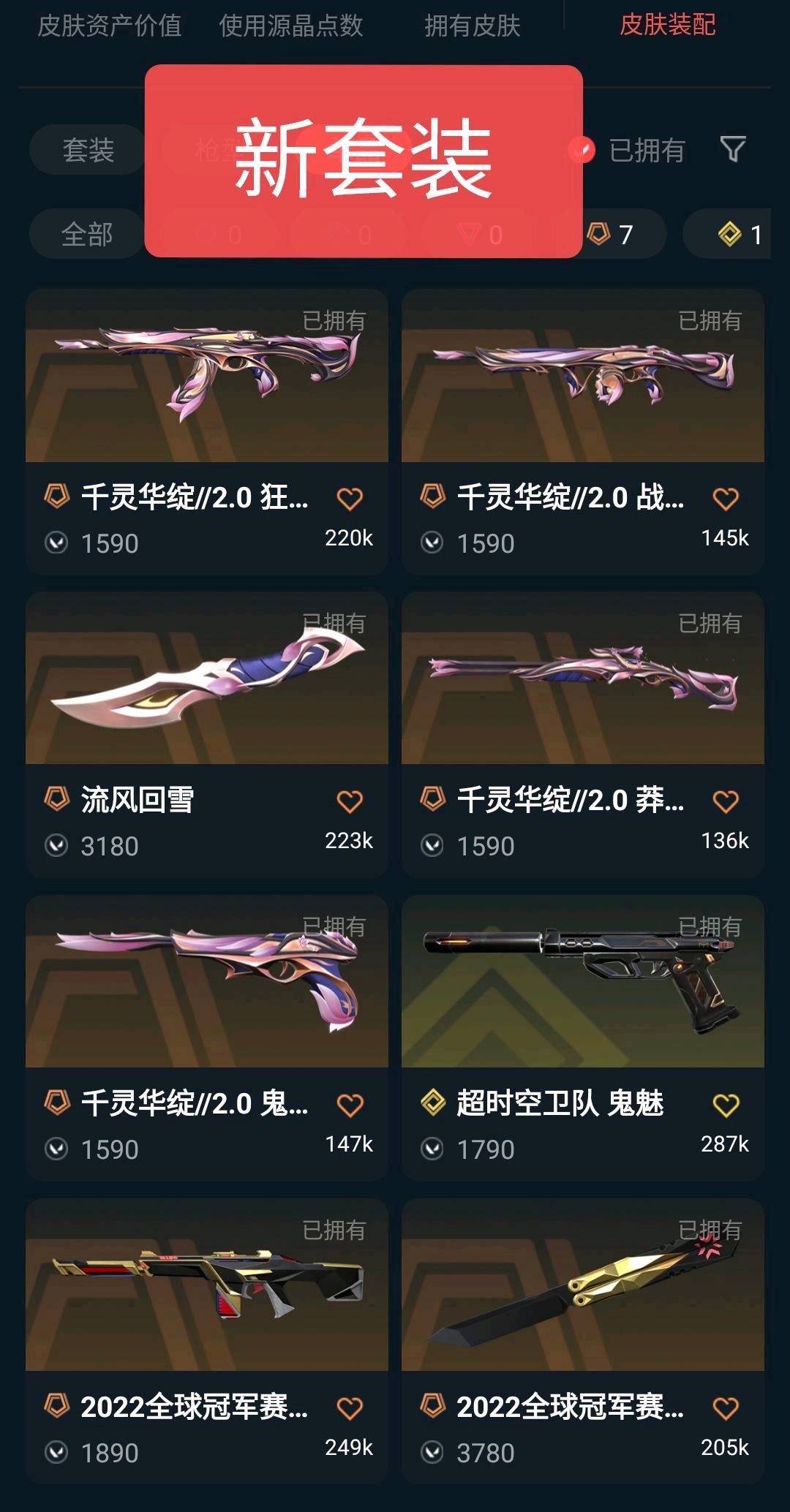Like the 2022全球冠军赛 skin priced 3780
This screenshot has width=790, height=1512.
[726, 1407]
